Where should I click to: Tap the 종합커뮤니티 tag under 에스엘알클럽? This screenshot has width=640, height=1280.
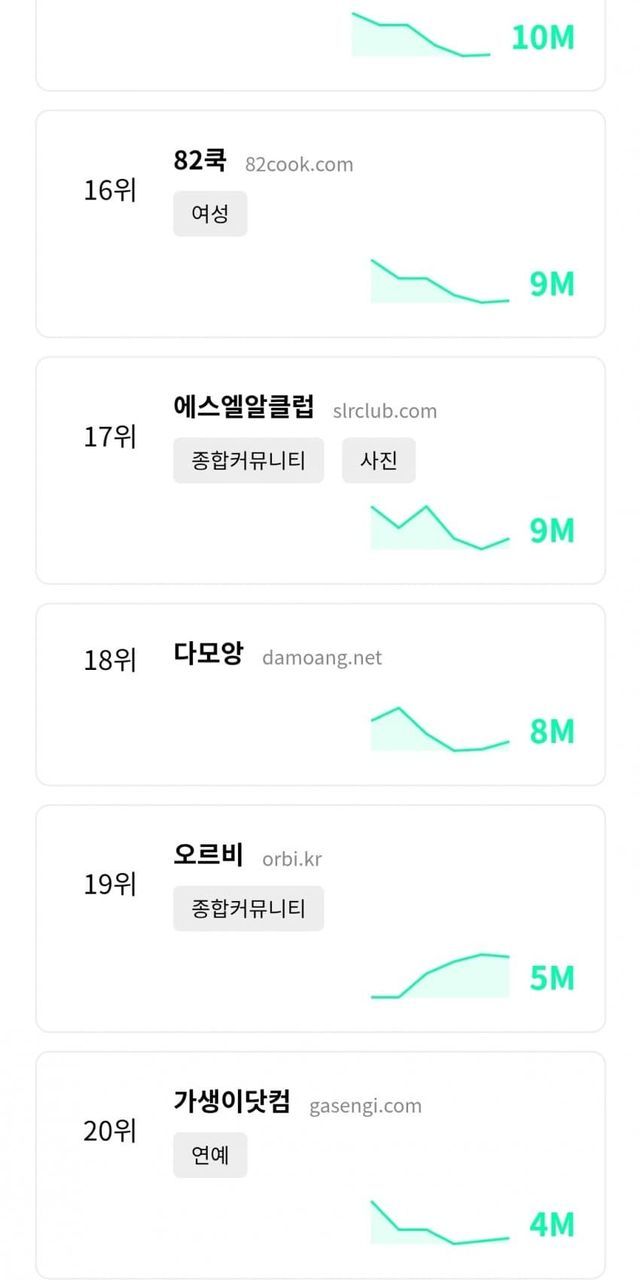coord(248,461)
